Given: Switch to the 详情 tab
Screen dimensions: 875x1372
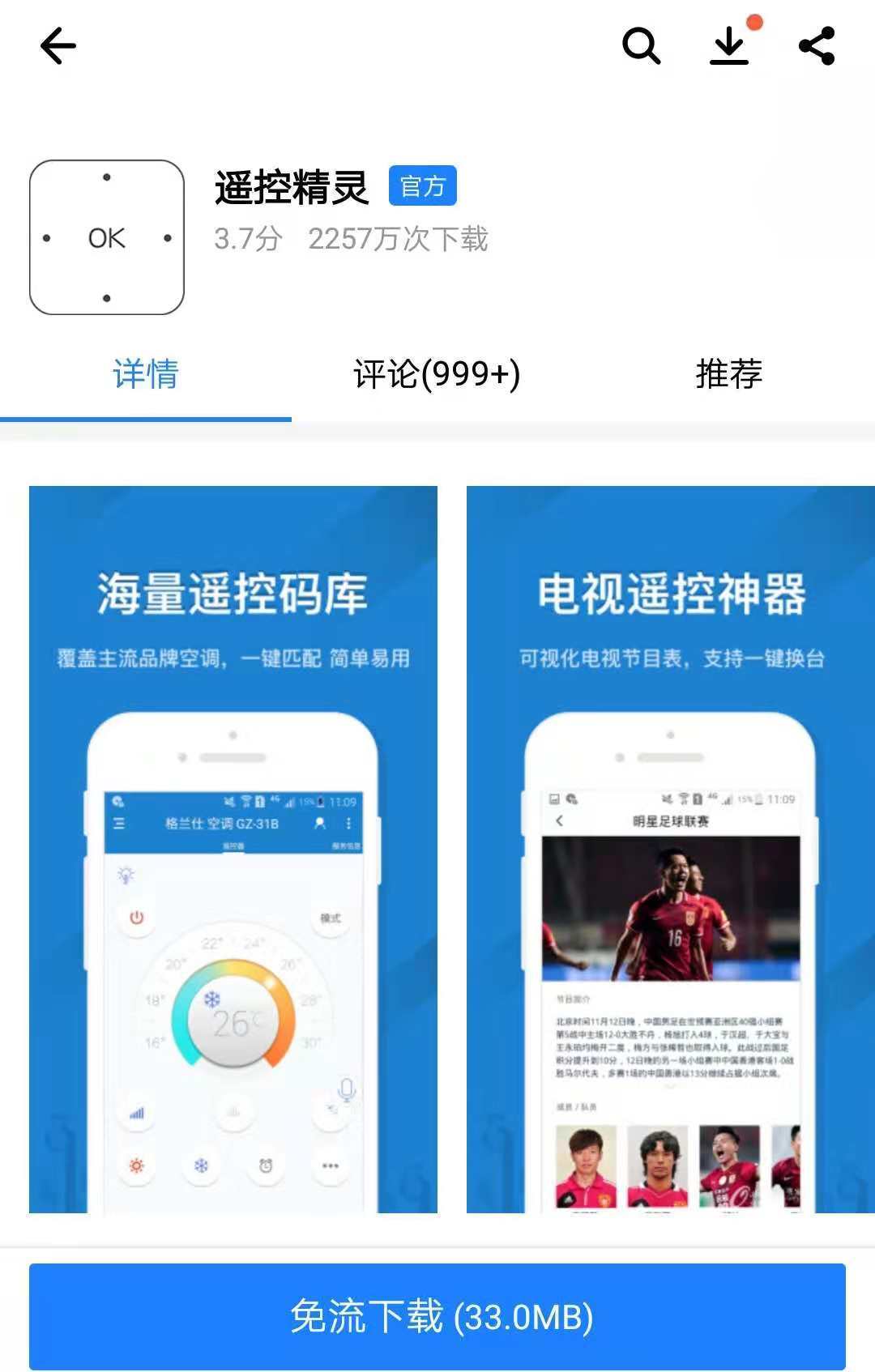Looking at the screenshot, I should [146, 374].
